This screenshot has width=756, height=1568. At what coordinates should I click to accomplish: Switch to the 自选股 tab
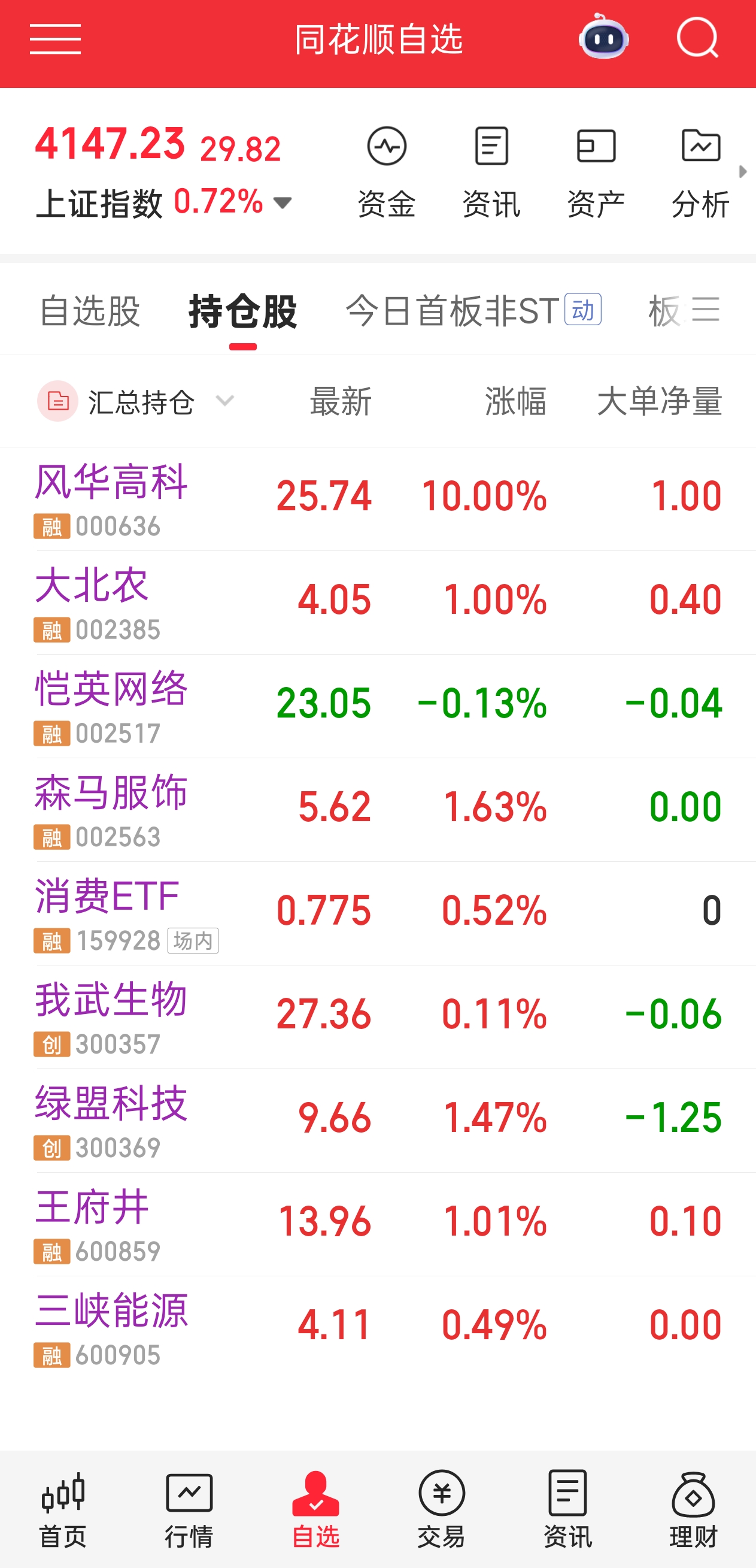pyautogui.click(x=90, y=311)
